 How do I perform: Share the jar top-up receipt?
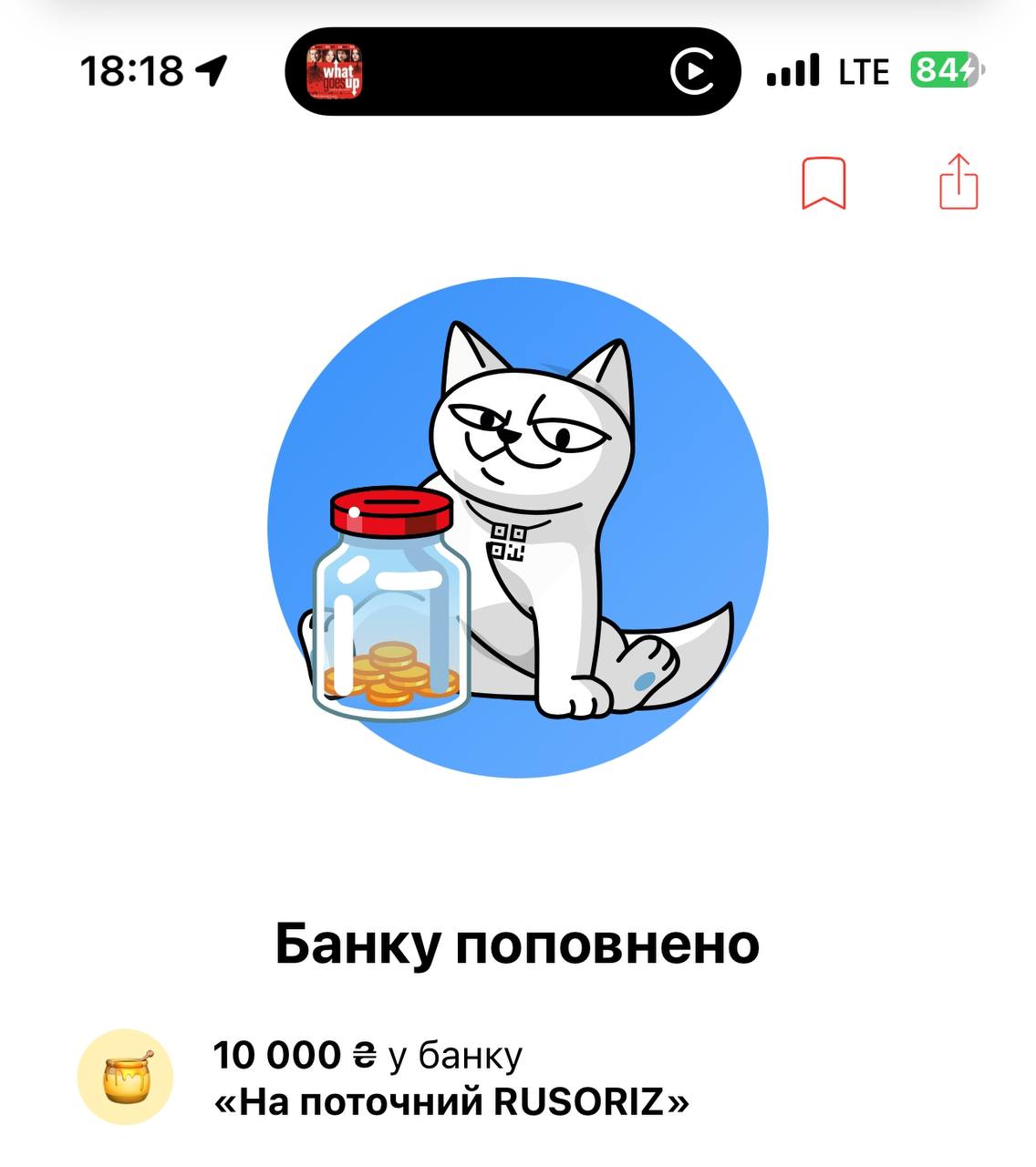pyautogui.click(x=958, y=182)
